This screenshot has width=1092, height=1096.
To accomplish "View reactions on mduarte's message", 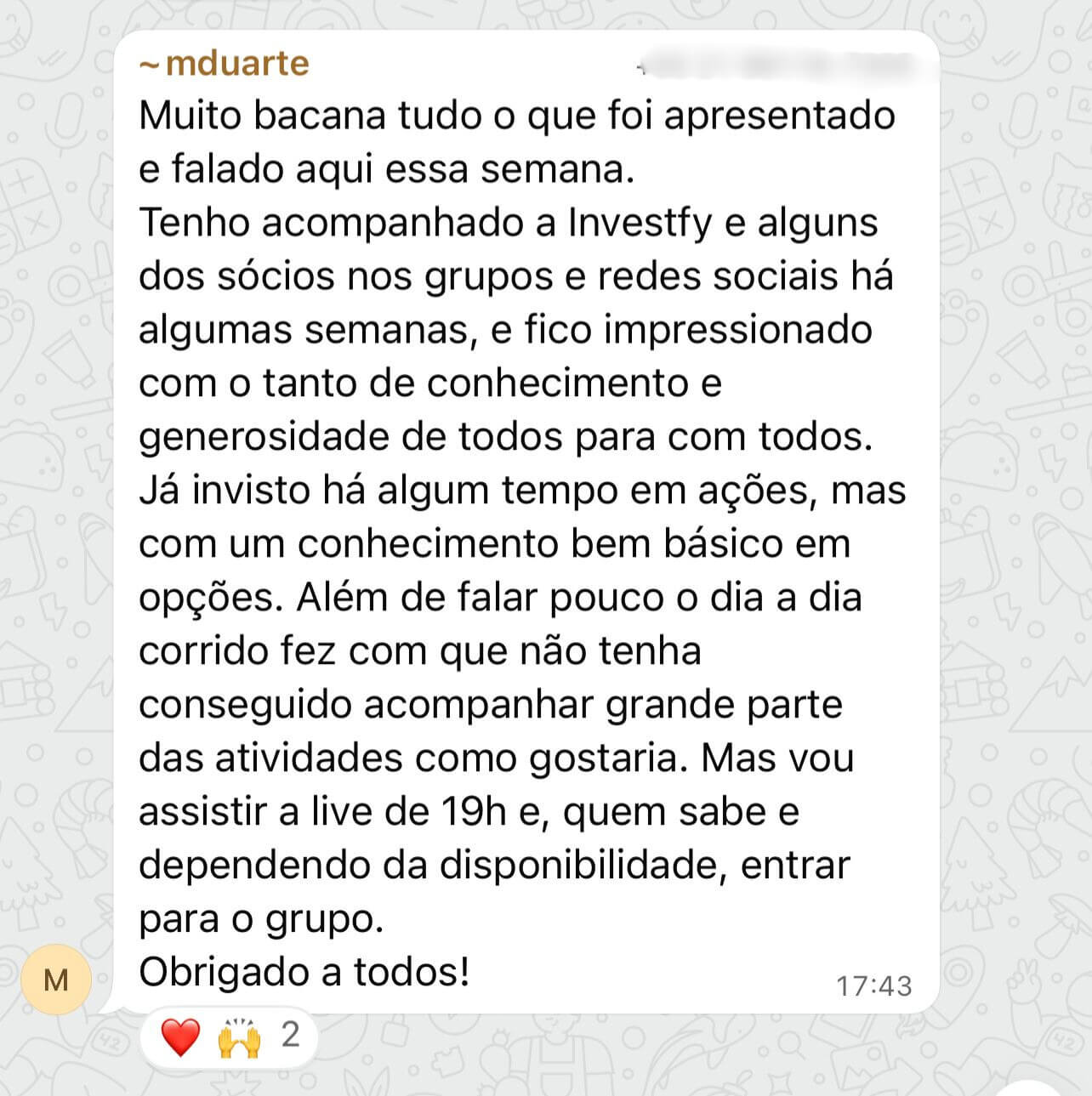I will pos(228,1037).
